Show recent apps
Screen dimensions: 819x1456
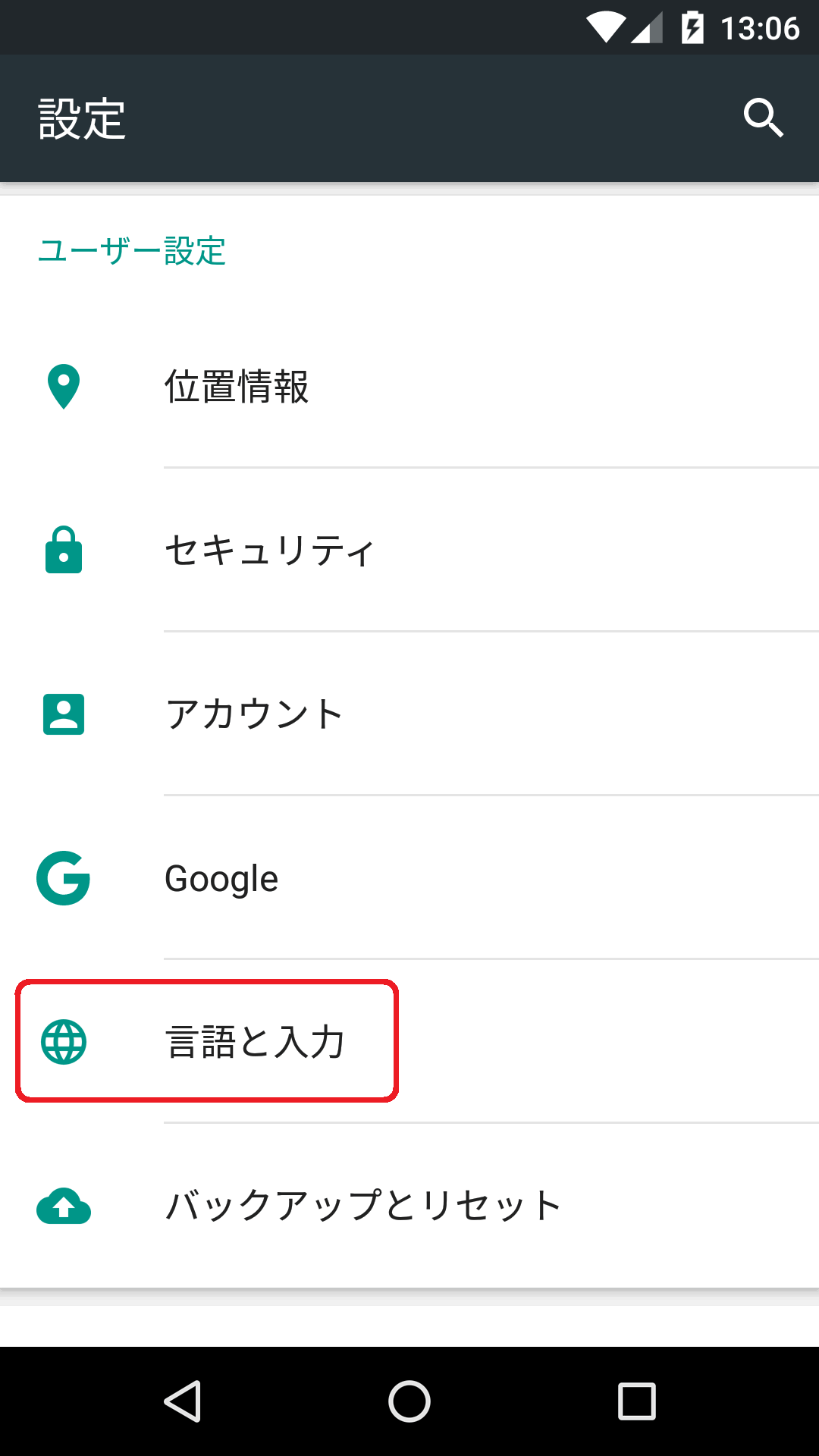(637, 1401)
